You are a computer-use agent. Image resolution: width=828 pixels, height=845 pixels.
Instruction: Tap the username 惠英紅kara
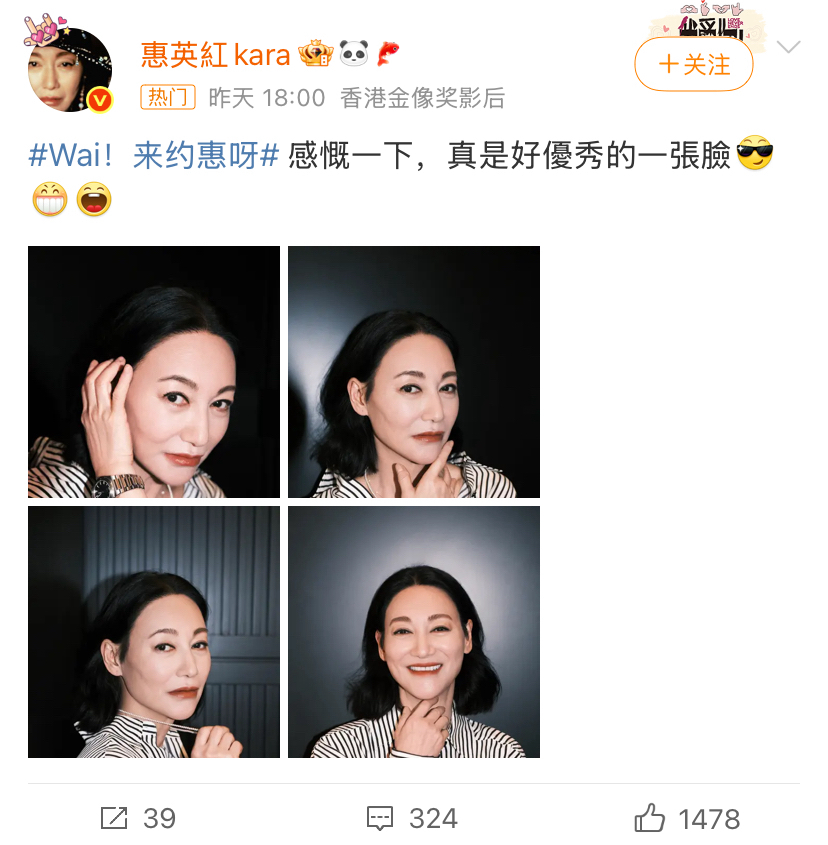coord(215,53)
